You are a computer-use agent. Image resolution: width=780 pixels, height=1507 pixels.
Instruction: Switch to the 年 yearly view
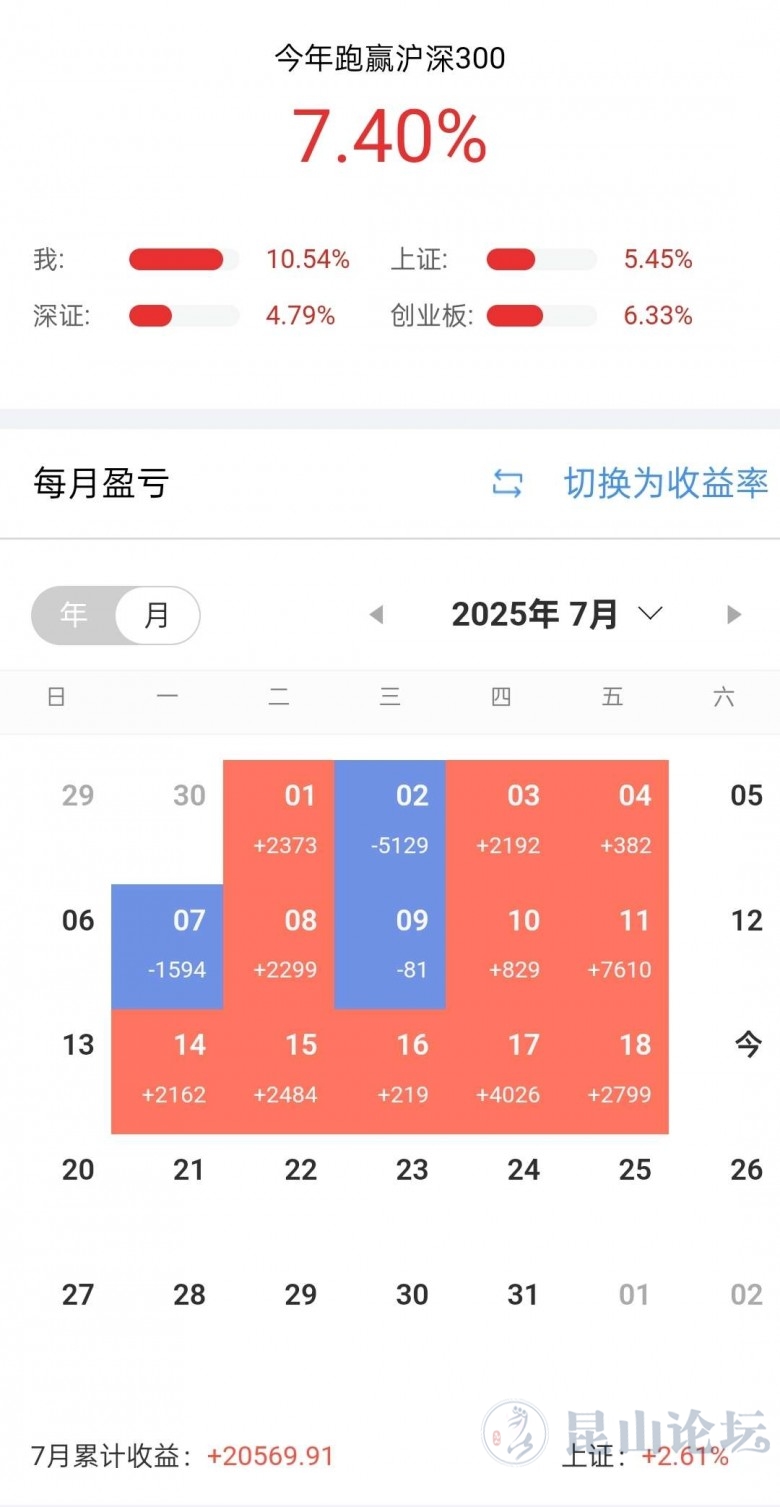click(74, 614)
